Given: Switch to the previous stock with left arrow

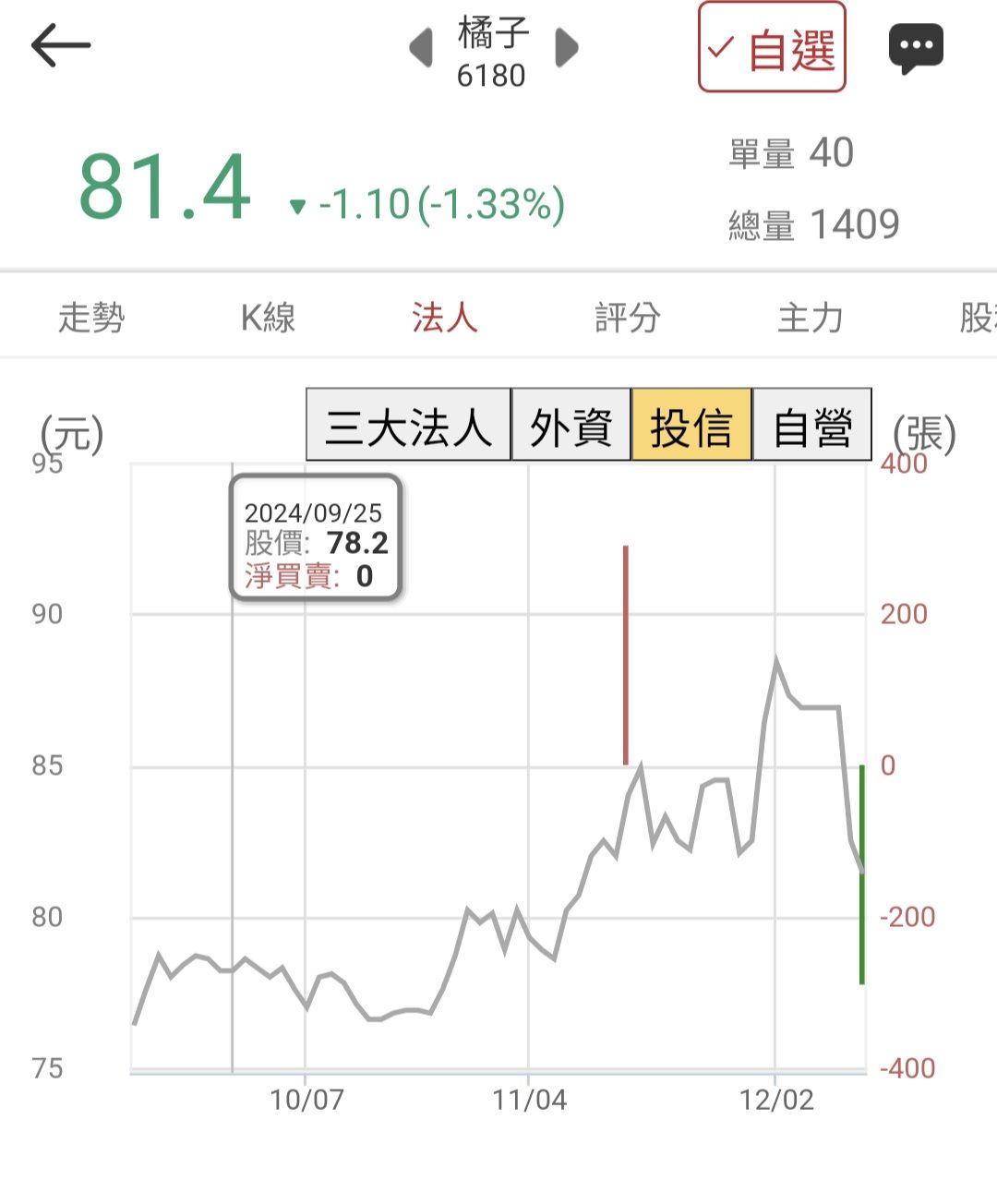Looking at the screenshot, I should pos(421,48).
